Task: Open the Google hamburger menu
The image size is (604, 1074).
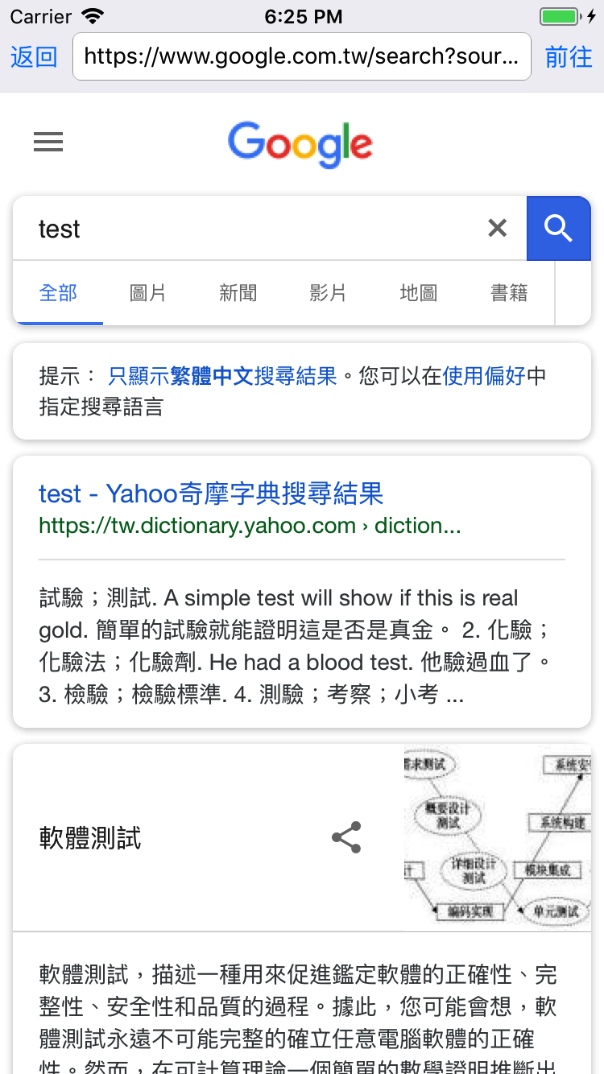Action: point(48,143)
